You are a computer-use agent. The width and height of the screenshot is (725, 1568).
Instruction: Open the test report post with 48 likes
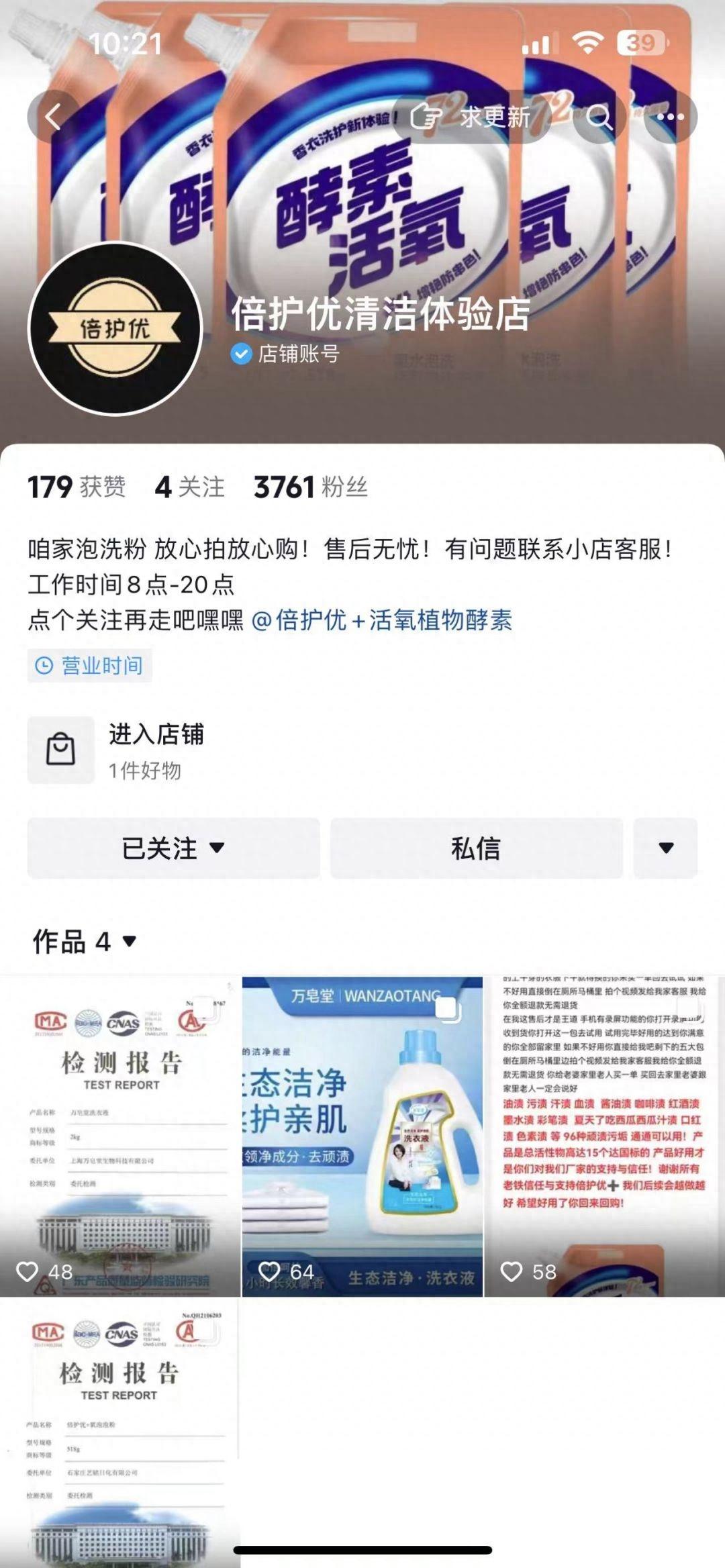click(120, 1136)
